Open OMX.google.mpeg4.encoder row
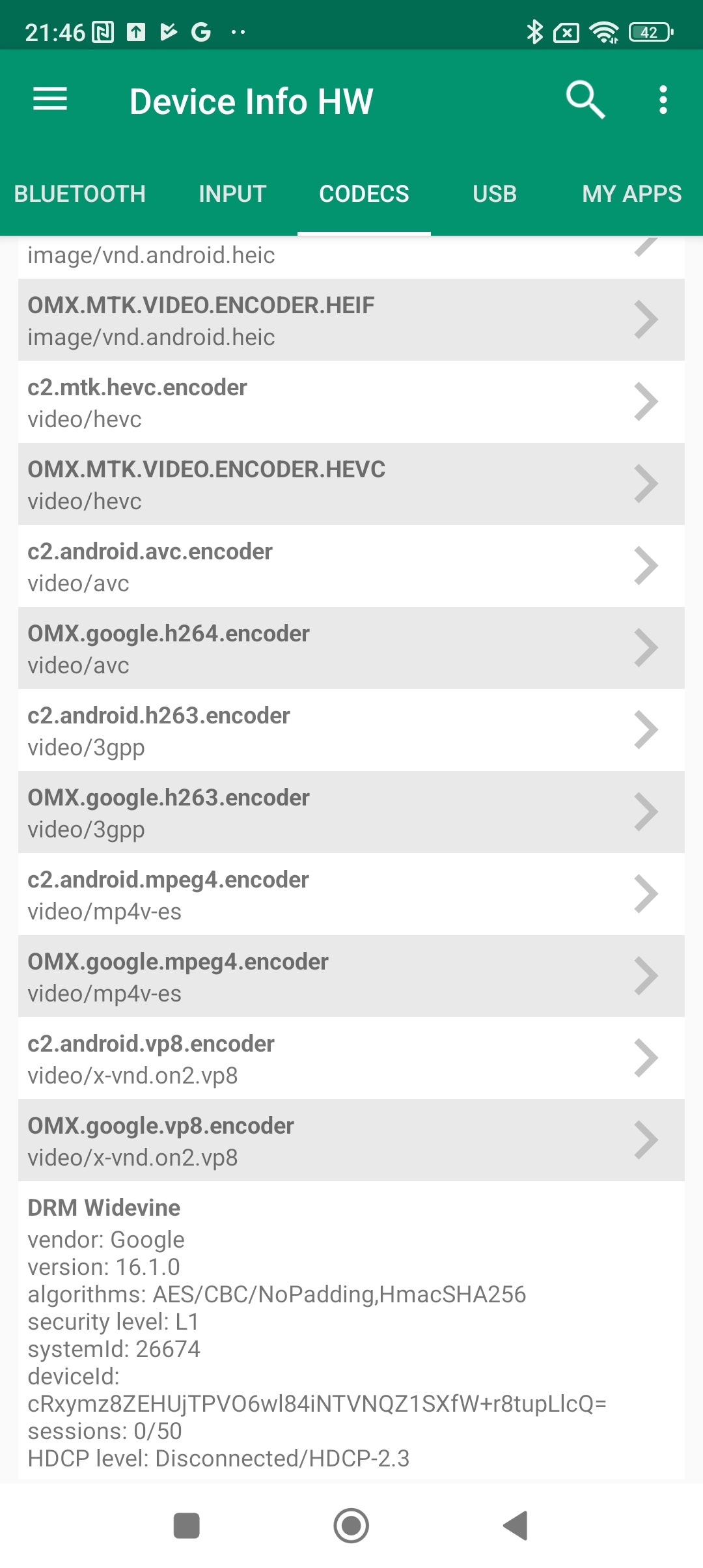703x1568 pixels. pos(351,977)
